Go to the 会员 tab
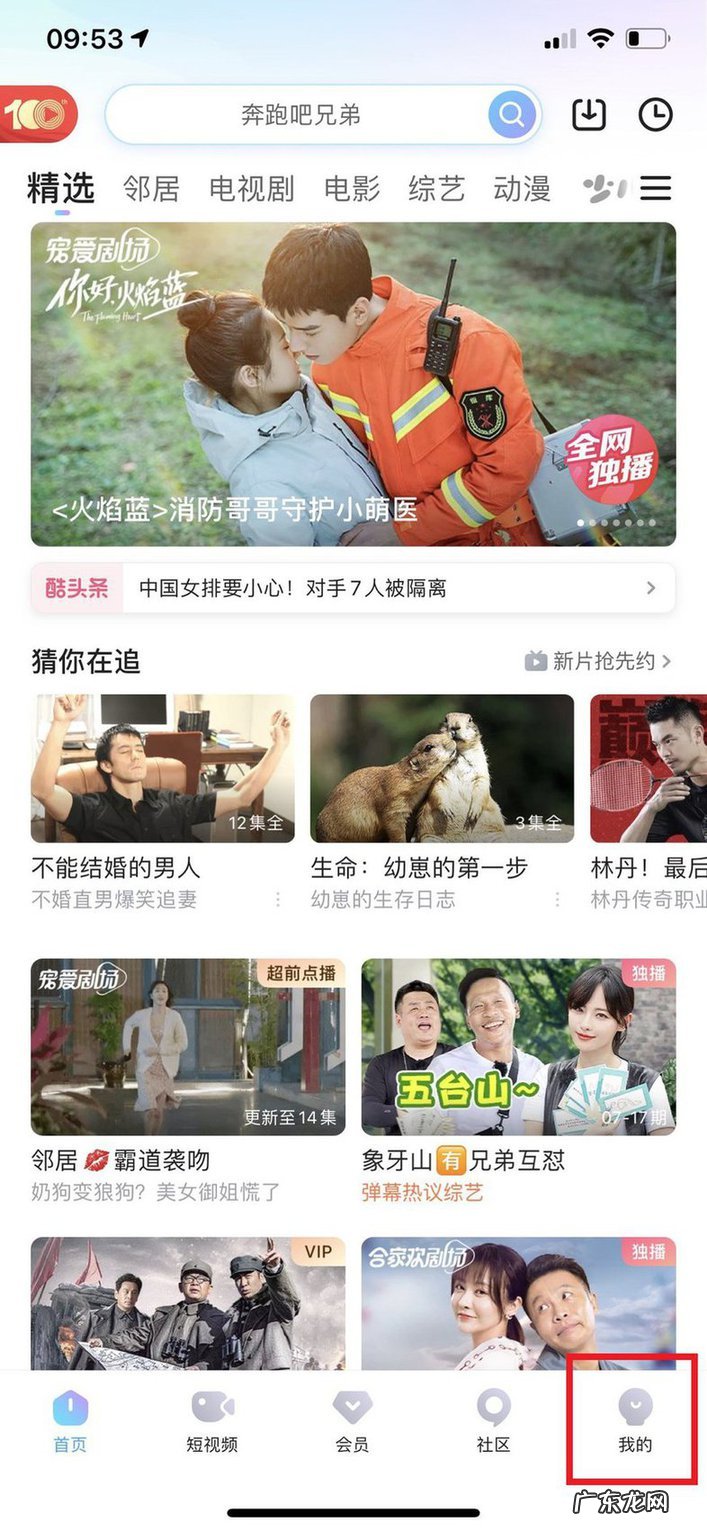 pyautogui.click(x=352, y=1421)
